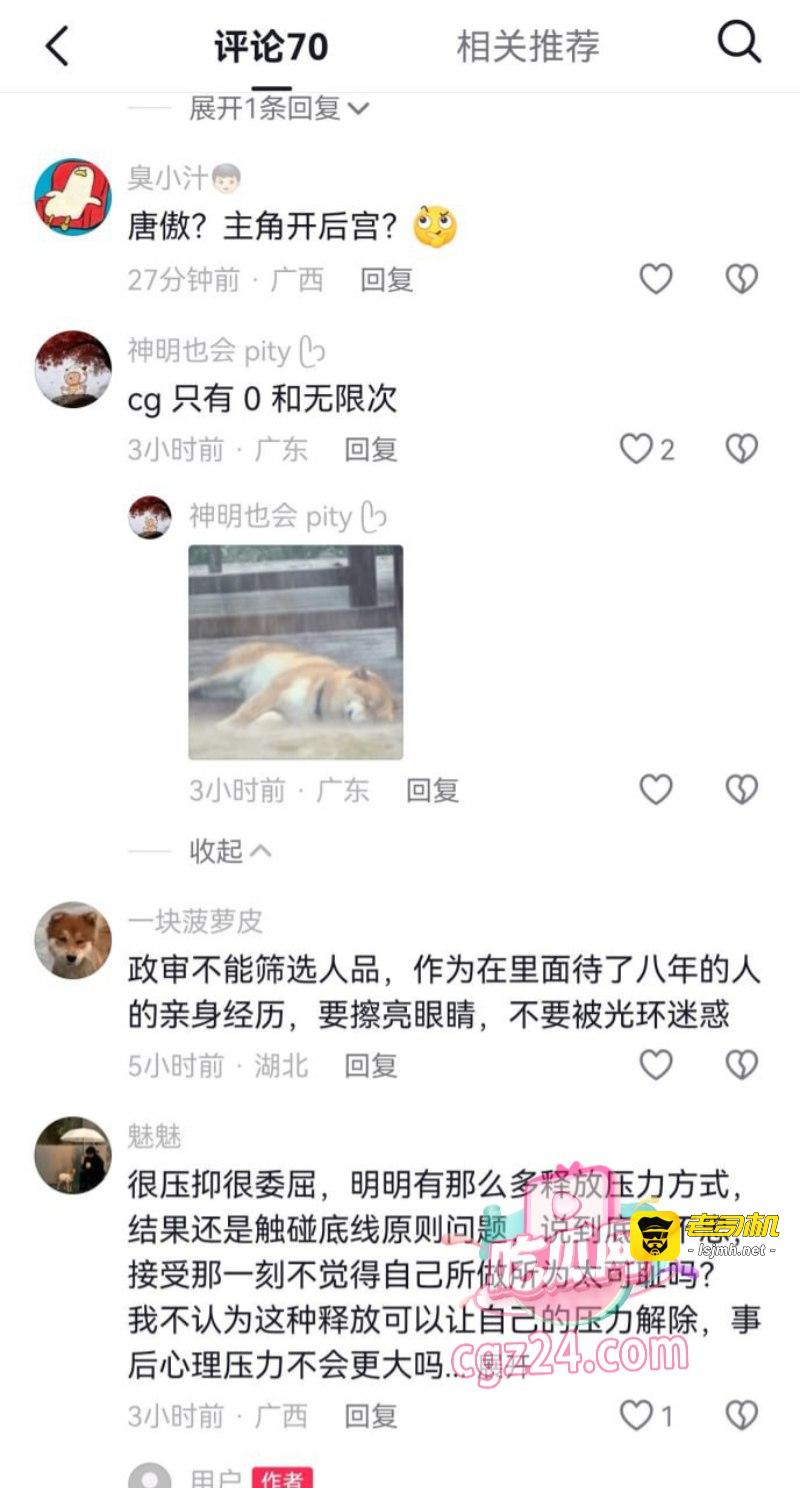Like 魅魅's comment
This screenshot has height=1488, width=800.
(636, 1415)
